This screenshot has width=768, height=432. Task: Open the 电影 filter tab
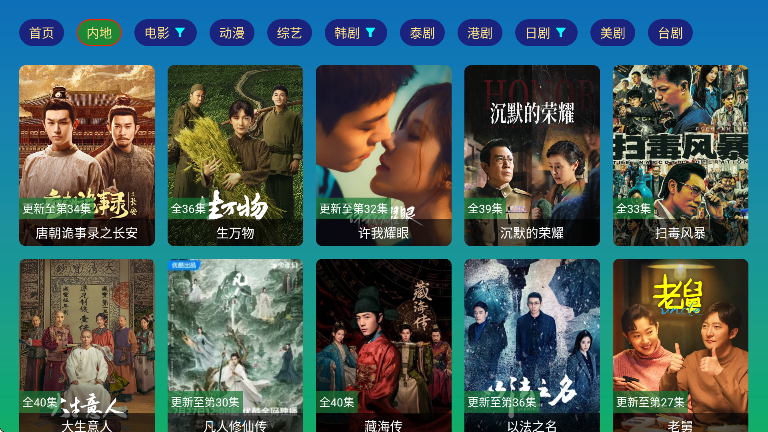click(165, 33)
